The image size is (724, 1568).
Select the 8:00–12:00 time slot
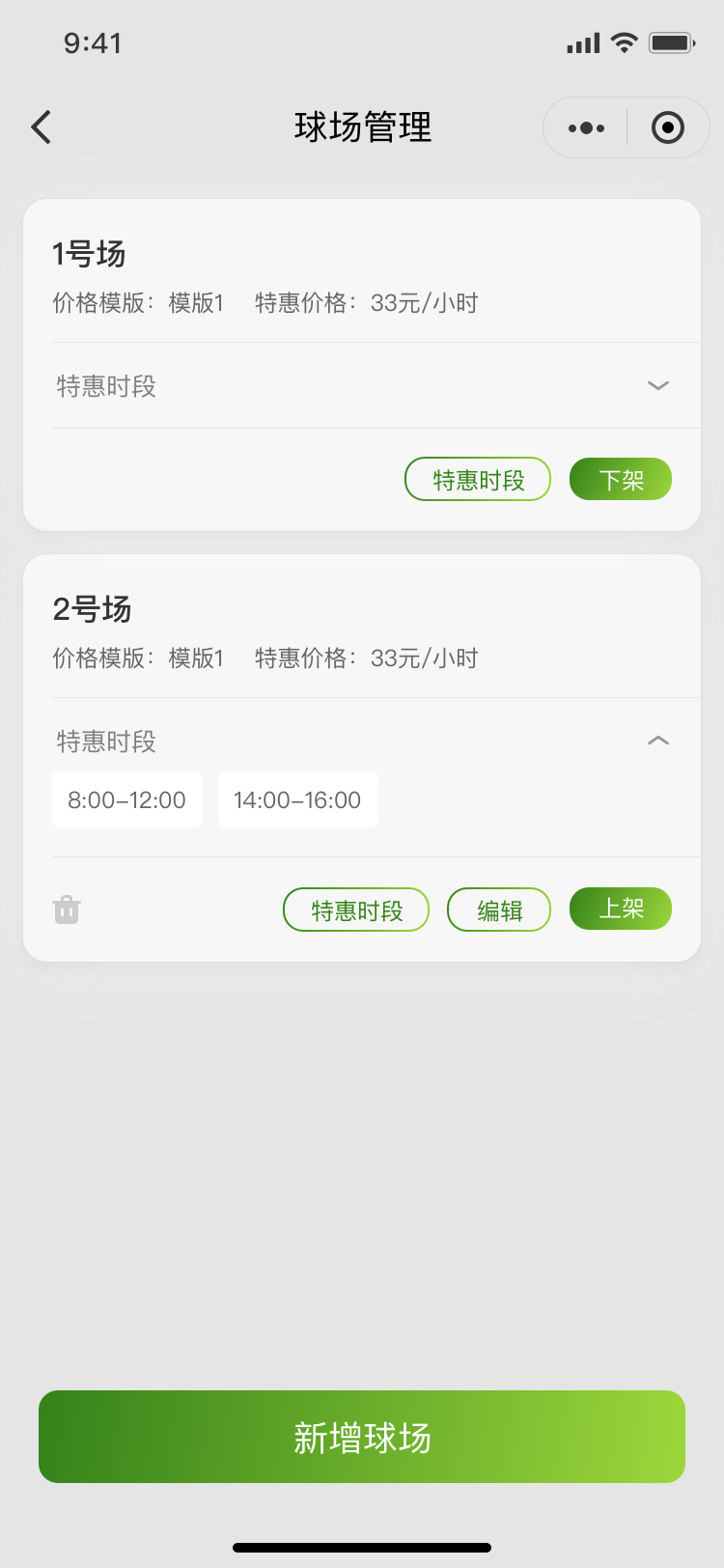[x=127, y=799]
